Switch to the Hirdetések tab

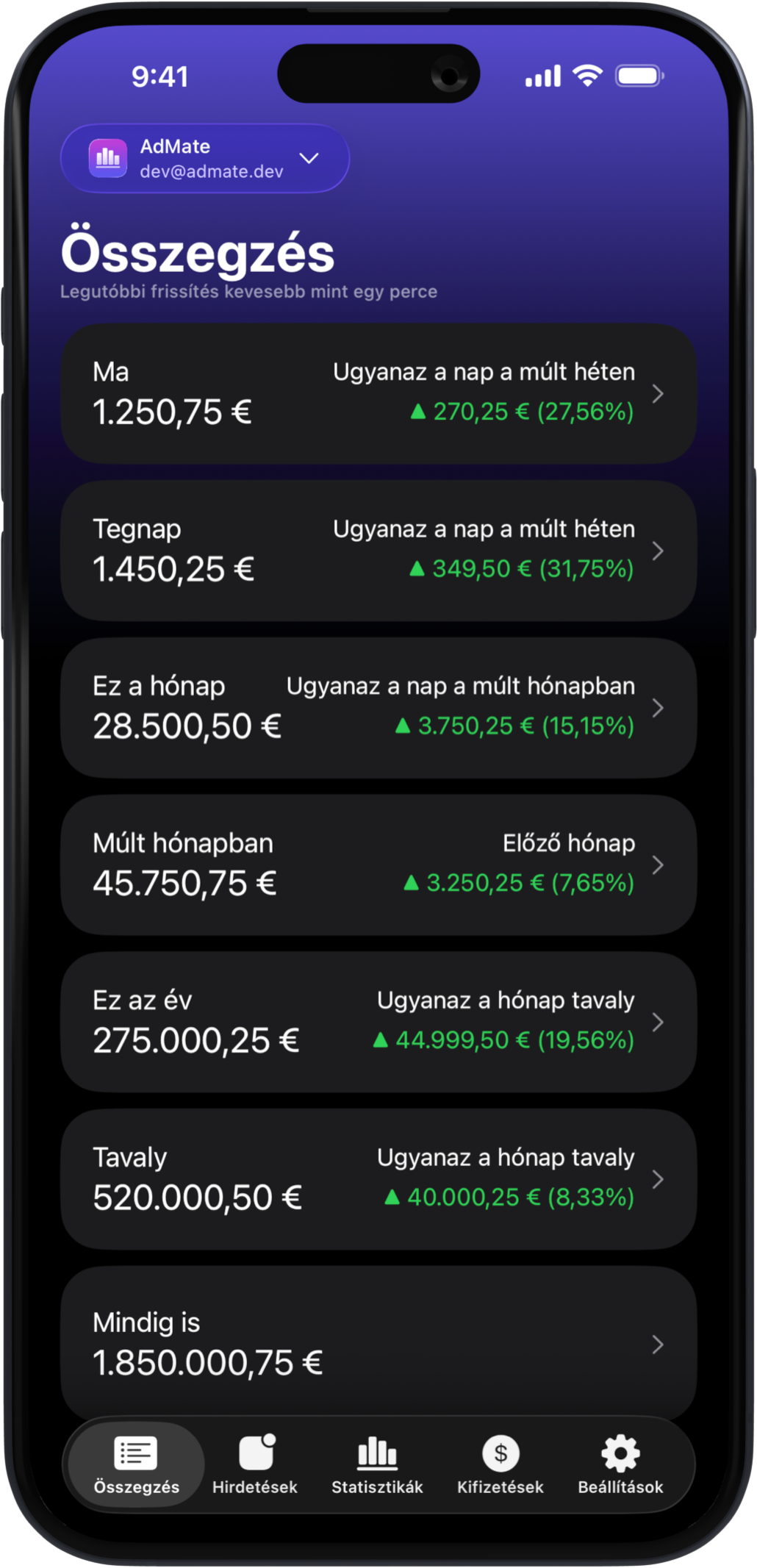(x=255, y=1466)
